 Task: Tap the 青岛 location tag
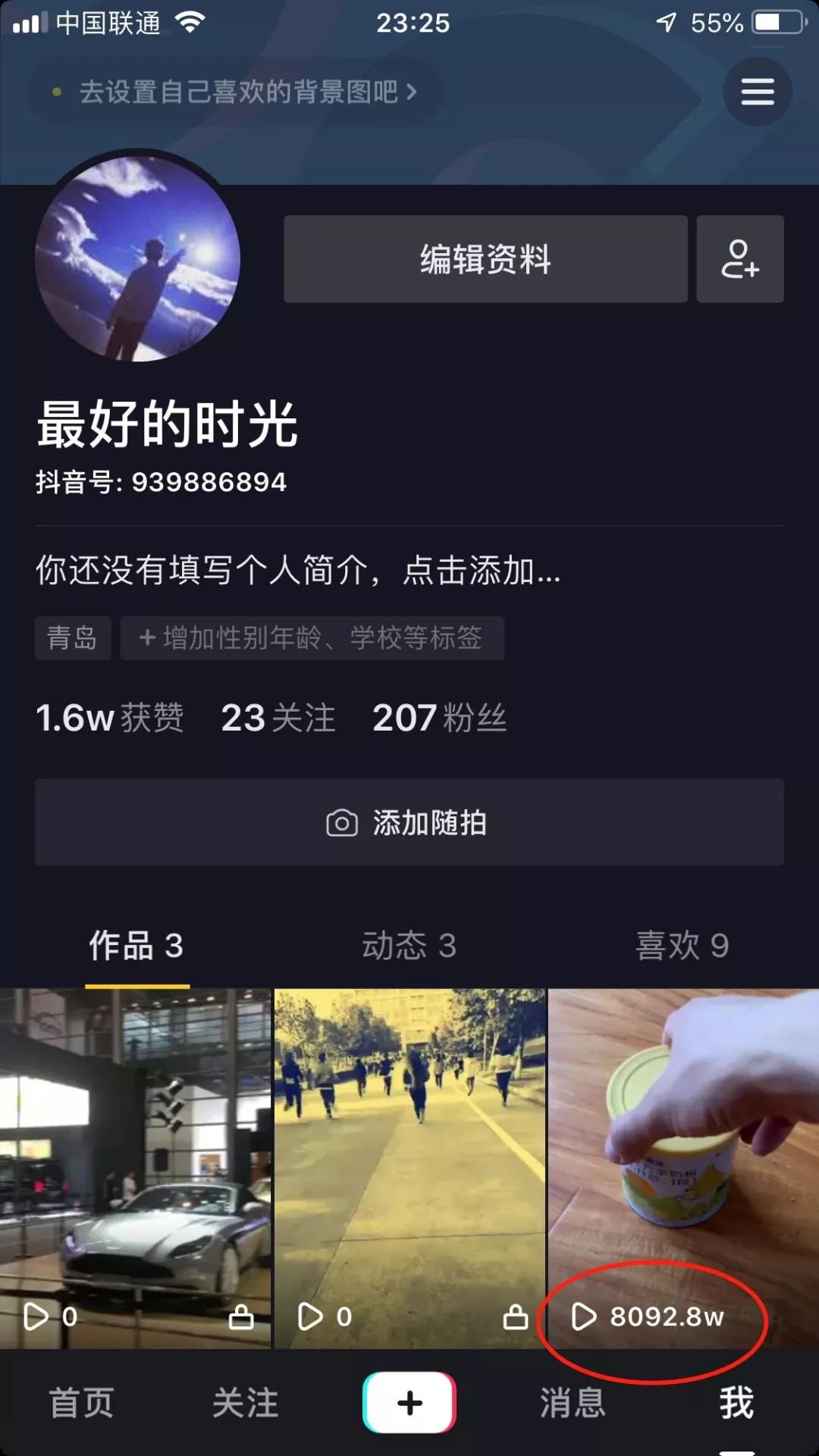tap(73, 638)
